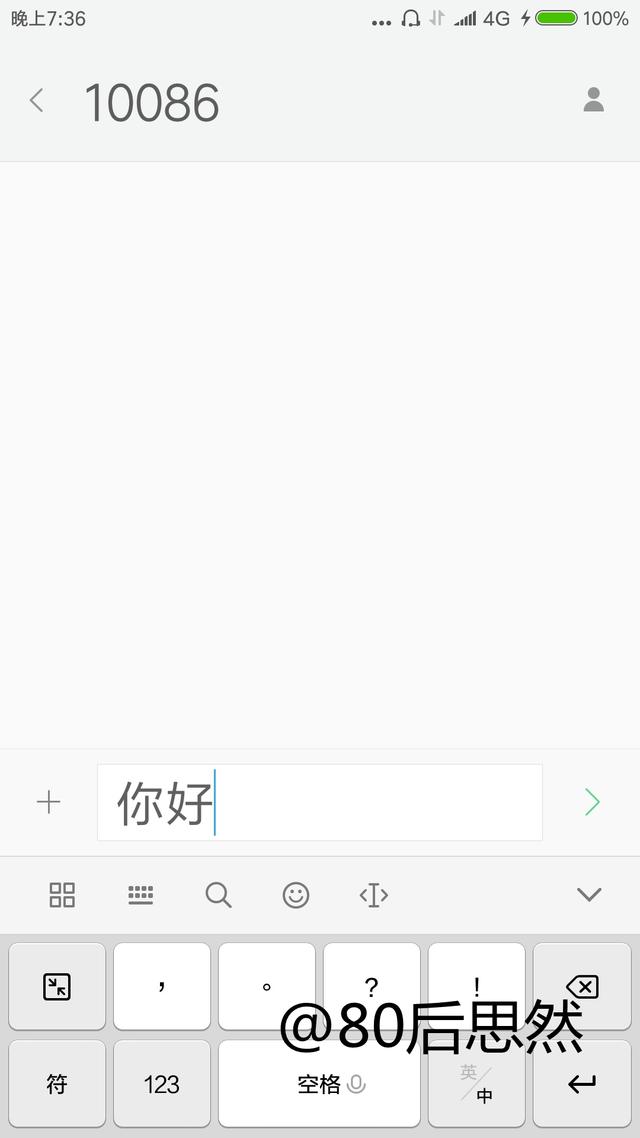Go back from the 10086 conversation
Image resolution: width=640 pixels, height=1138 pixels.
point(37,100)
